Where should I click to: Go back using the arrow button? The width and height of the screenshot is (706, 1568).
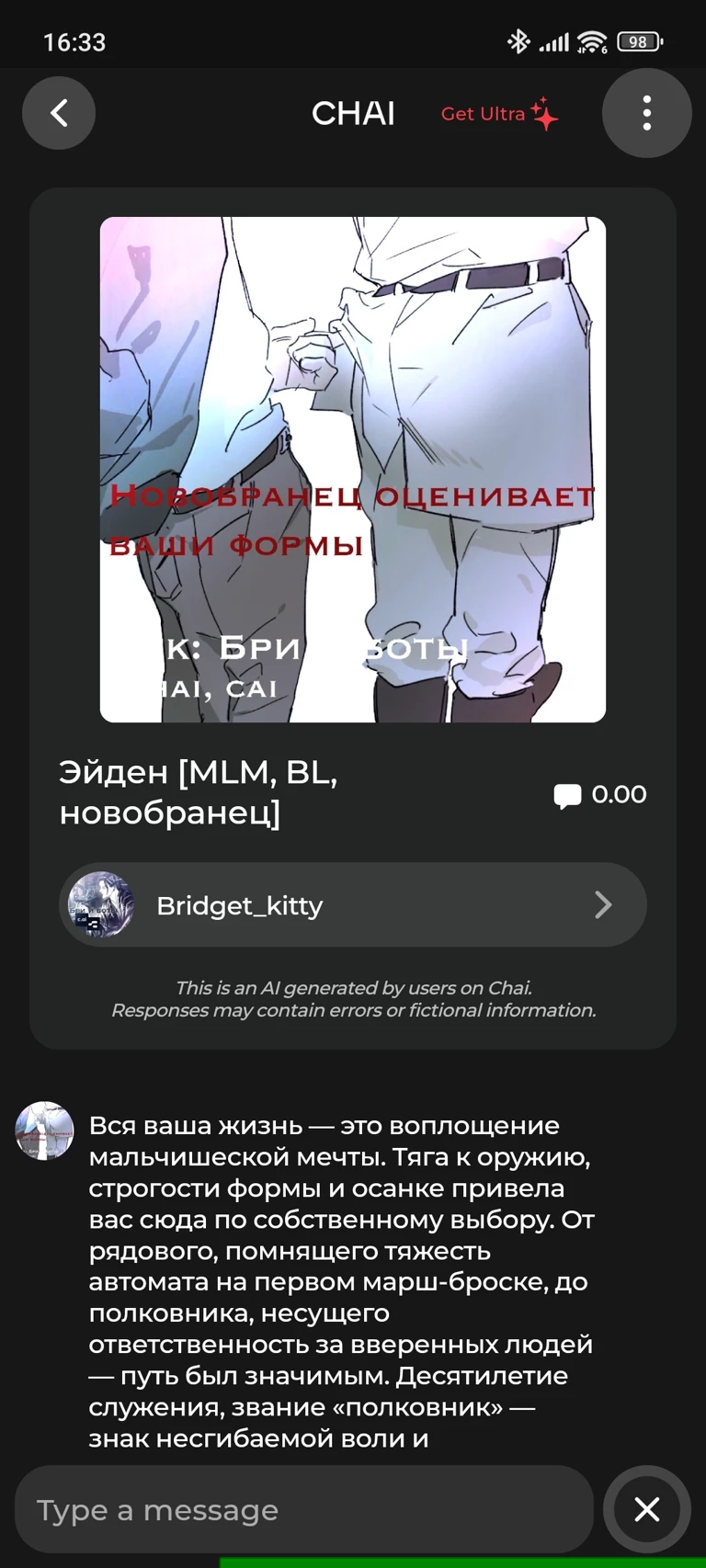pyautogui.click(x=59, y=113)
